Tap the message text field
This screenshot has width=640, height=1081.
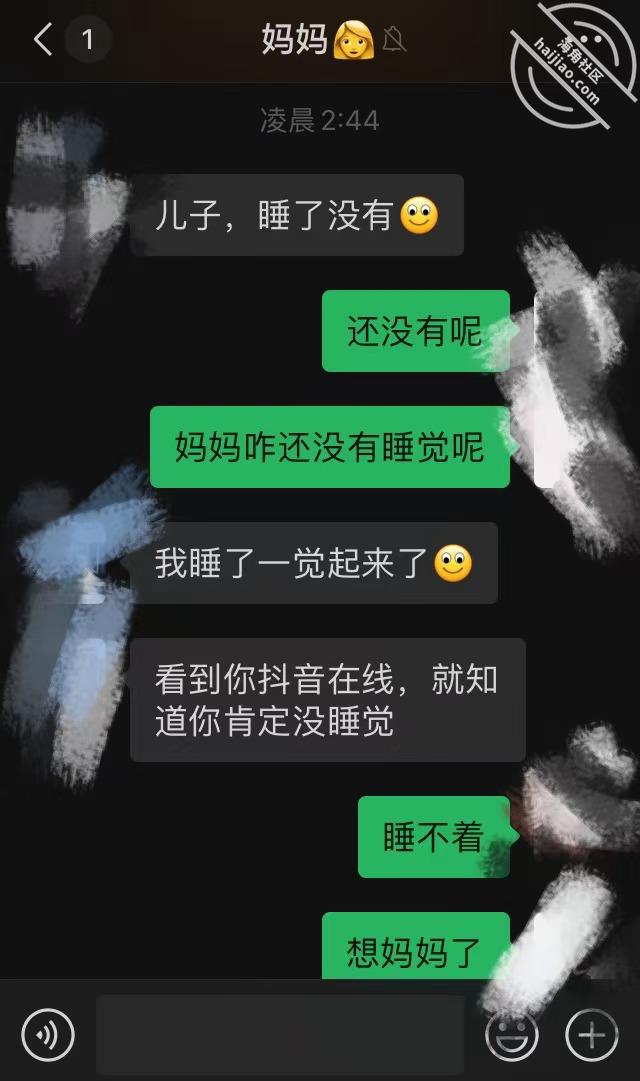(x=280, y=1035)
